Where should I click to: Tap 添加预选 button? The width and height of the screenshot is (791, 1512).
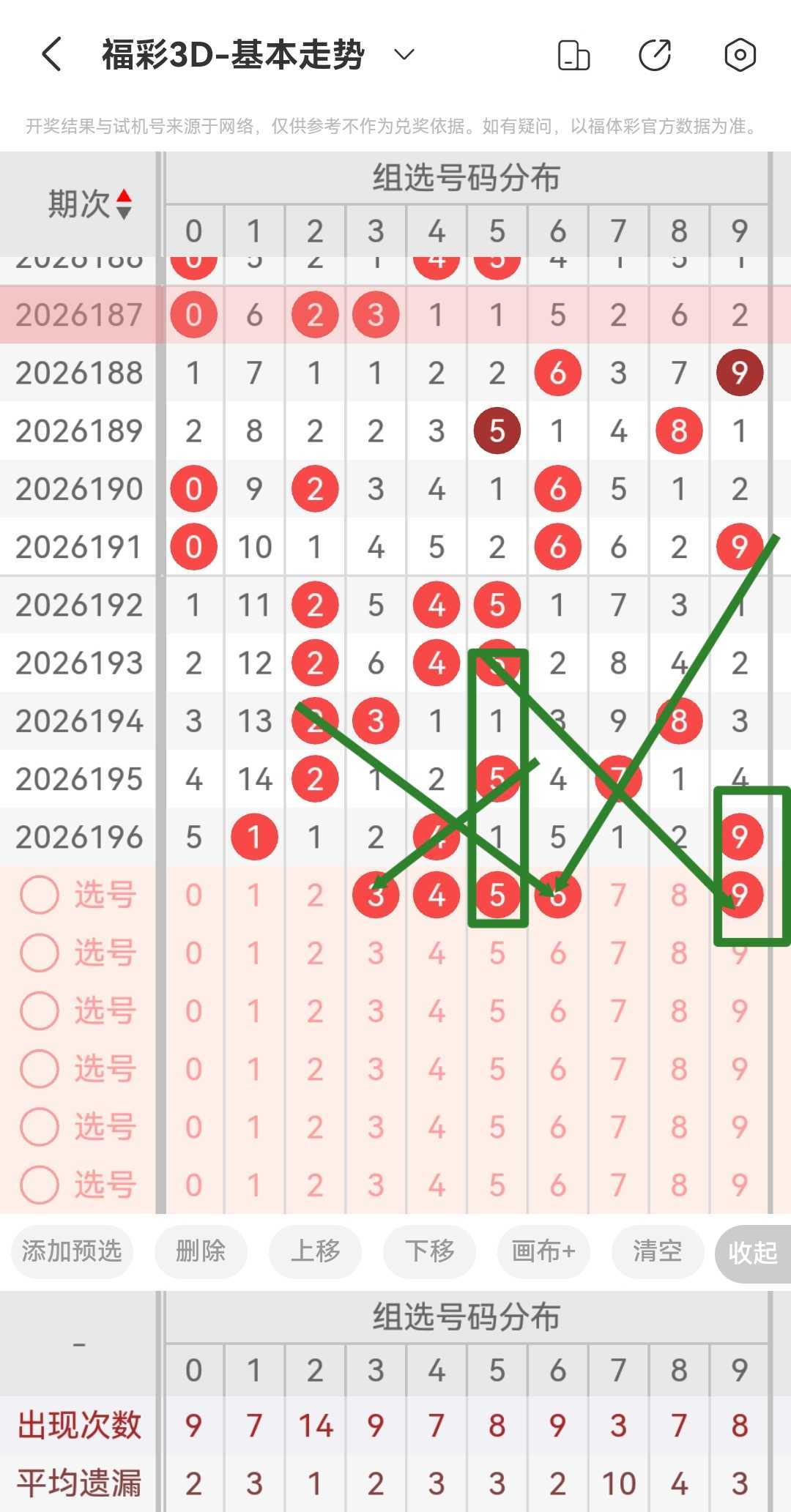(x=72, y=1251)
